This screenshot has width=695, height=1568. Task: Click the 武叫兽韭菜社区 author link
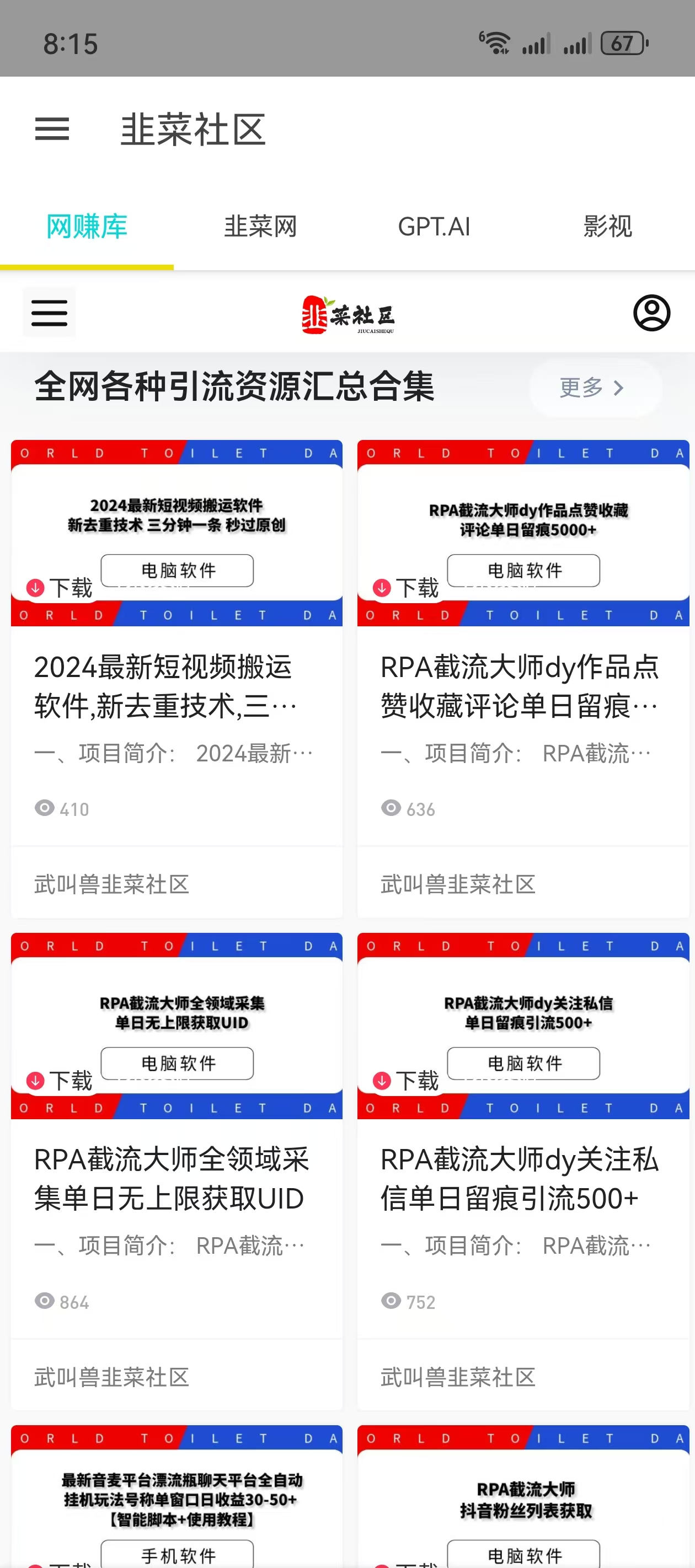(111, 884)
